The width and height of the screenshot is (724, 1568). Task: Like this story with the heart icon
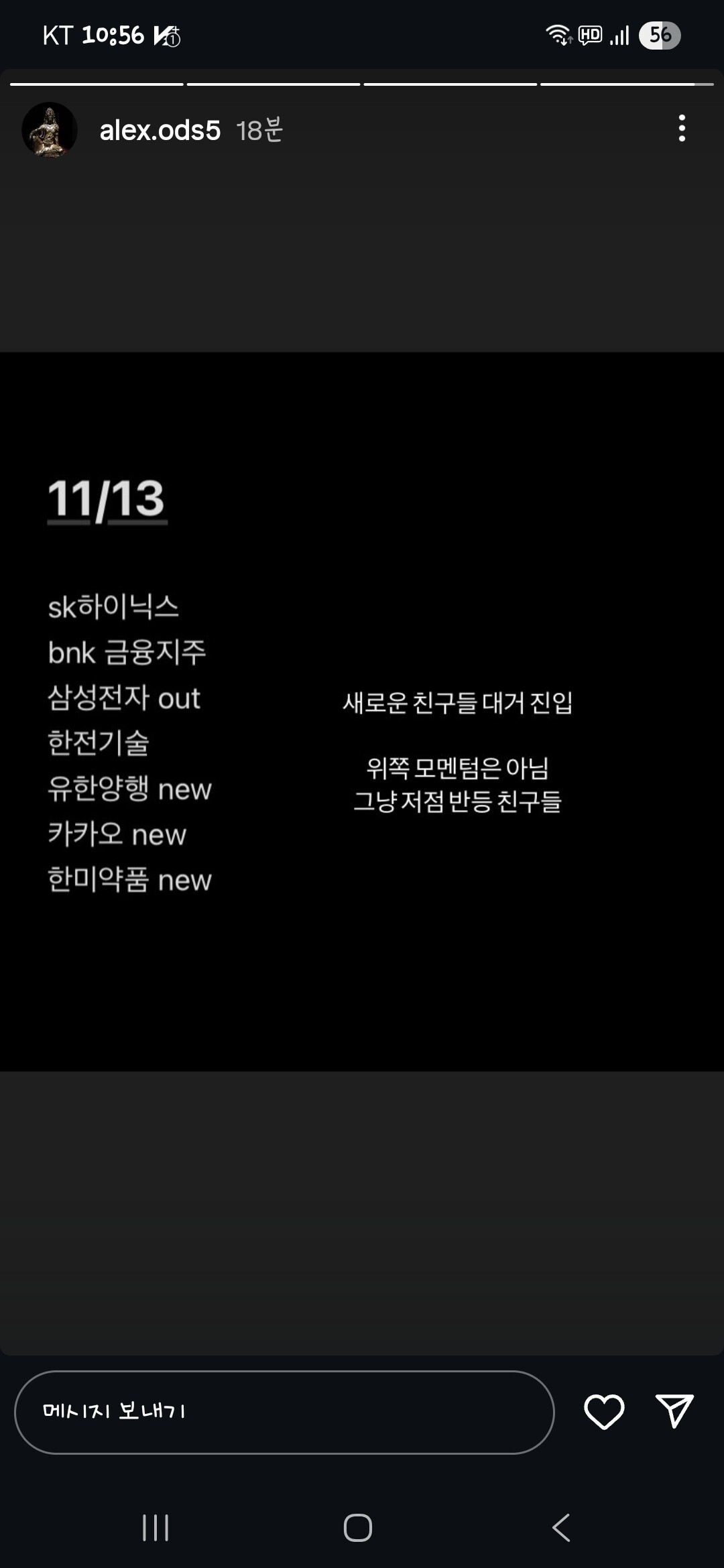click(x=604, y=1411)
